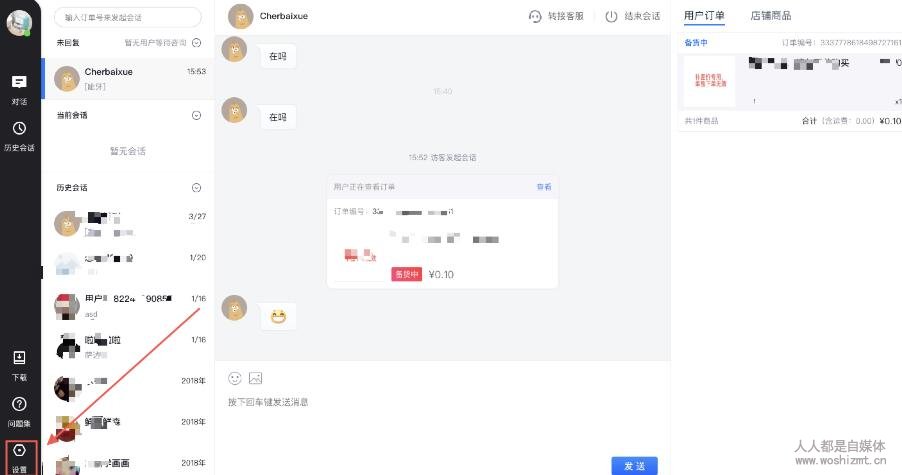
Task: Collapse the 未回复 section
Action: tap(196, 43)
